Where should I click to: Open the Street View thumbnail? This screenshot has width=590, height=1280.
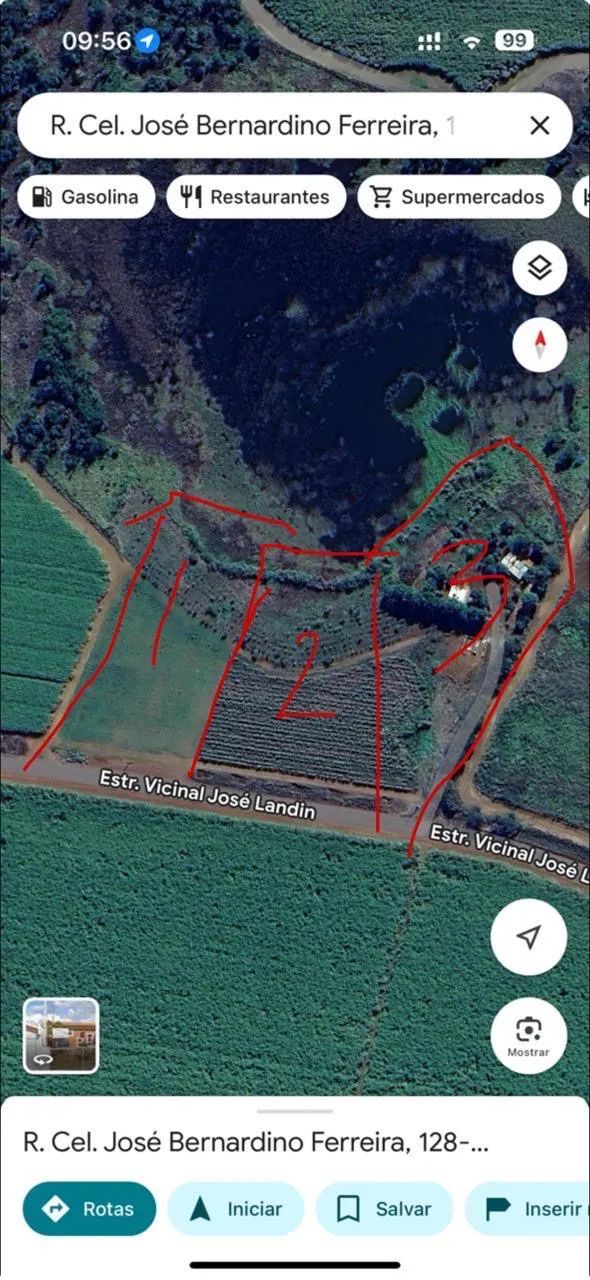pyautogui.click(x=61, y=1035)
